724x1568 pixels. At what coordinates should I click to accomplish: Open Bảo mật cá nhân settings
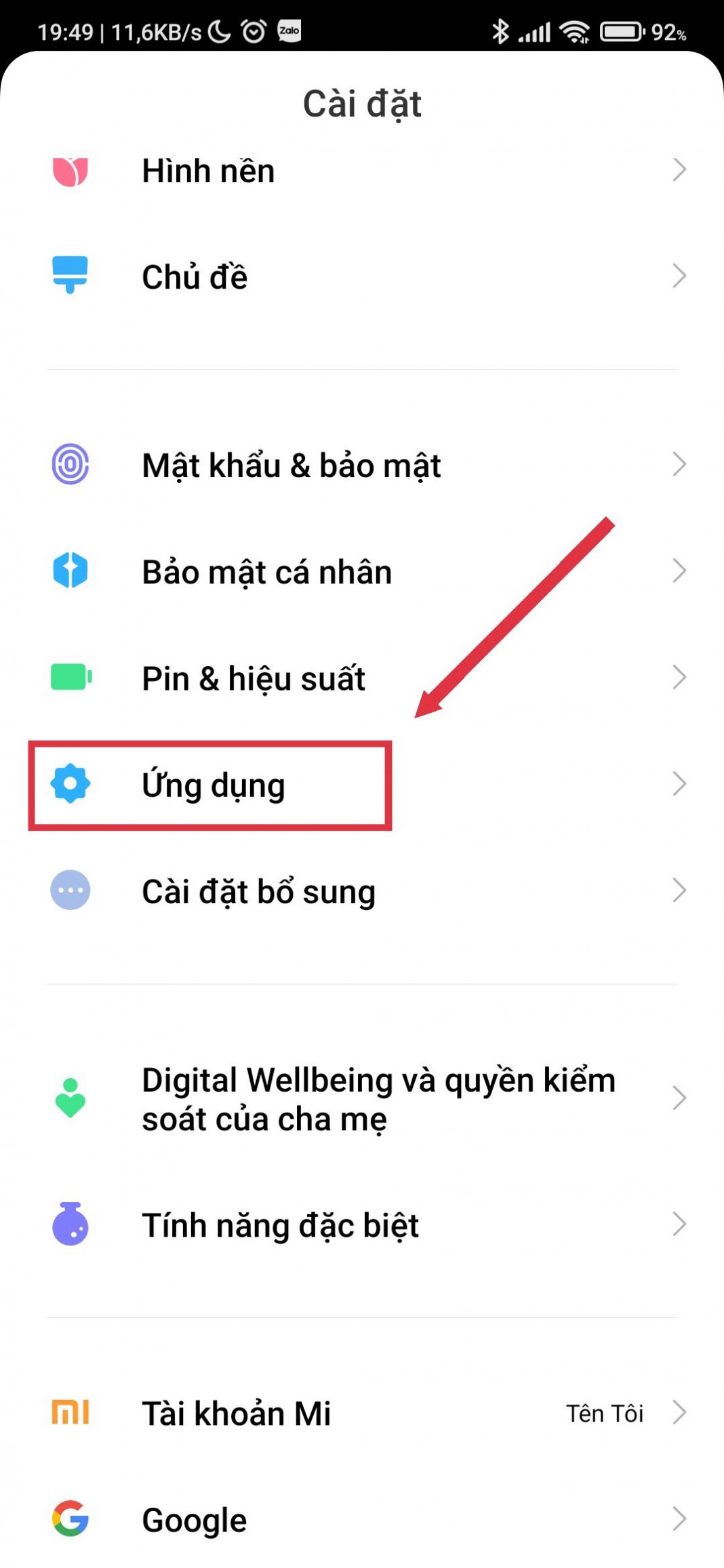tap(267, 572)
